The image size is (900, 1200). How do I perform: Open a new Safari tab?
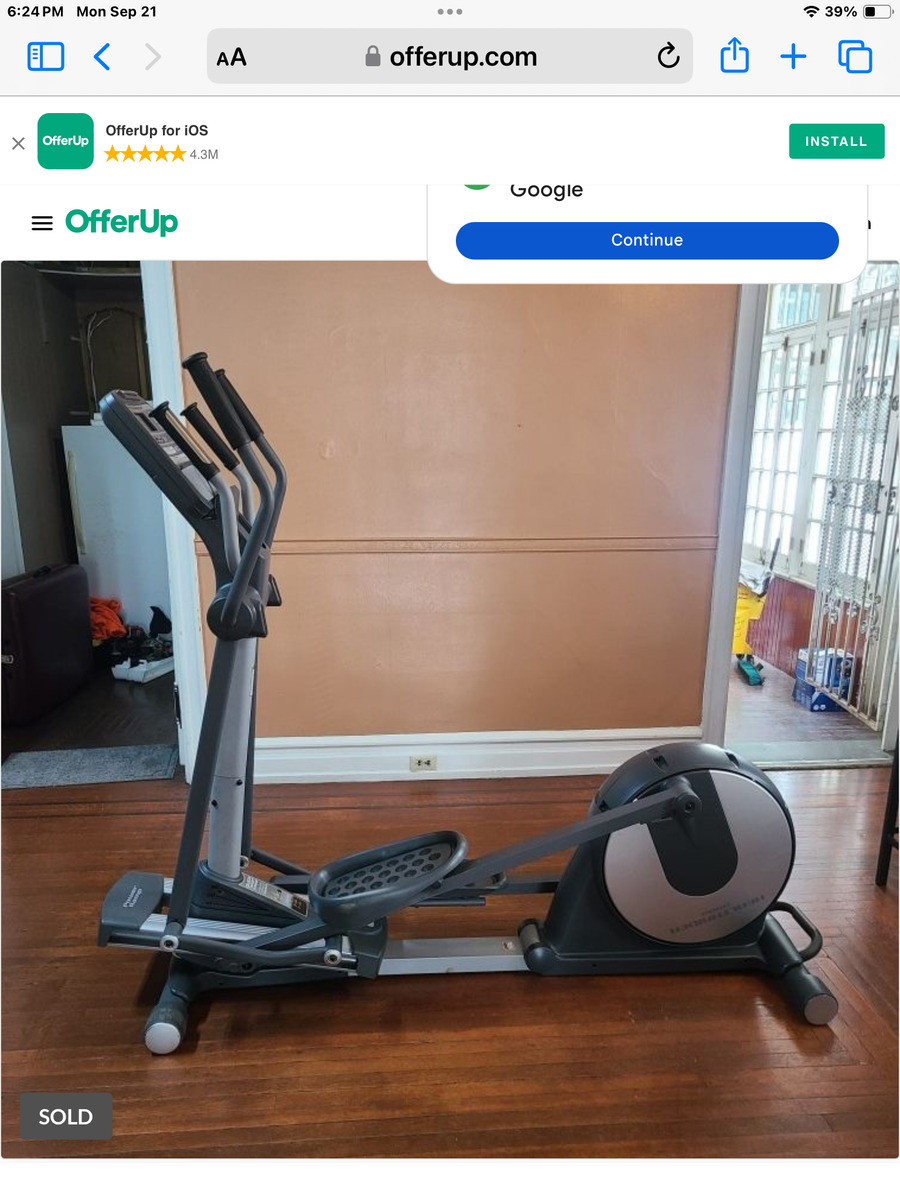[x=793, y=56]
